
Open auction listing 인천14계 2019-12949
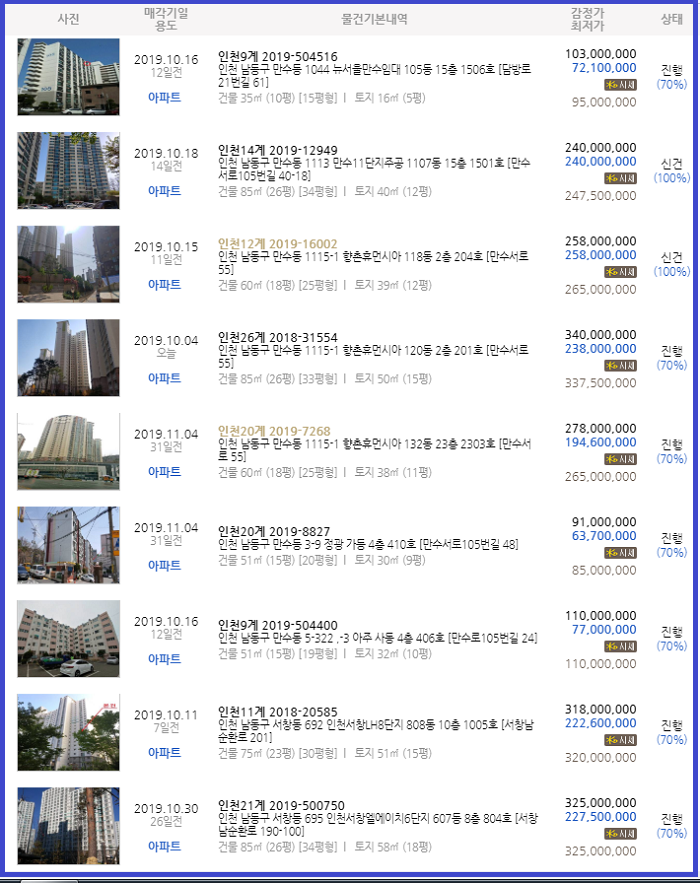coord(277,150)
